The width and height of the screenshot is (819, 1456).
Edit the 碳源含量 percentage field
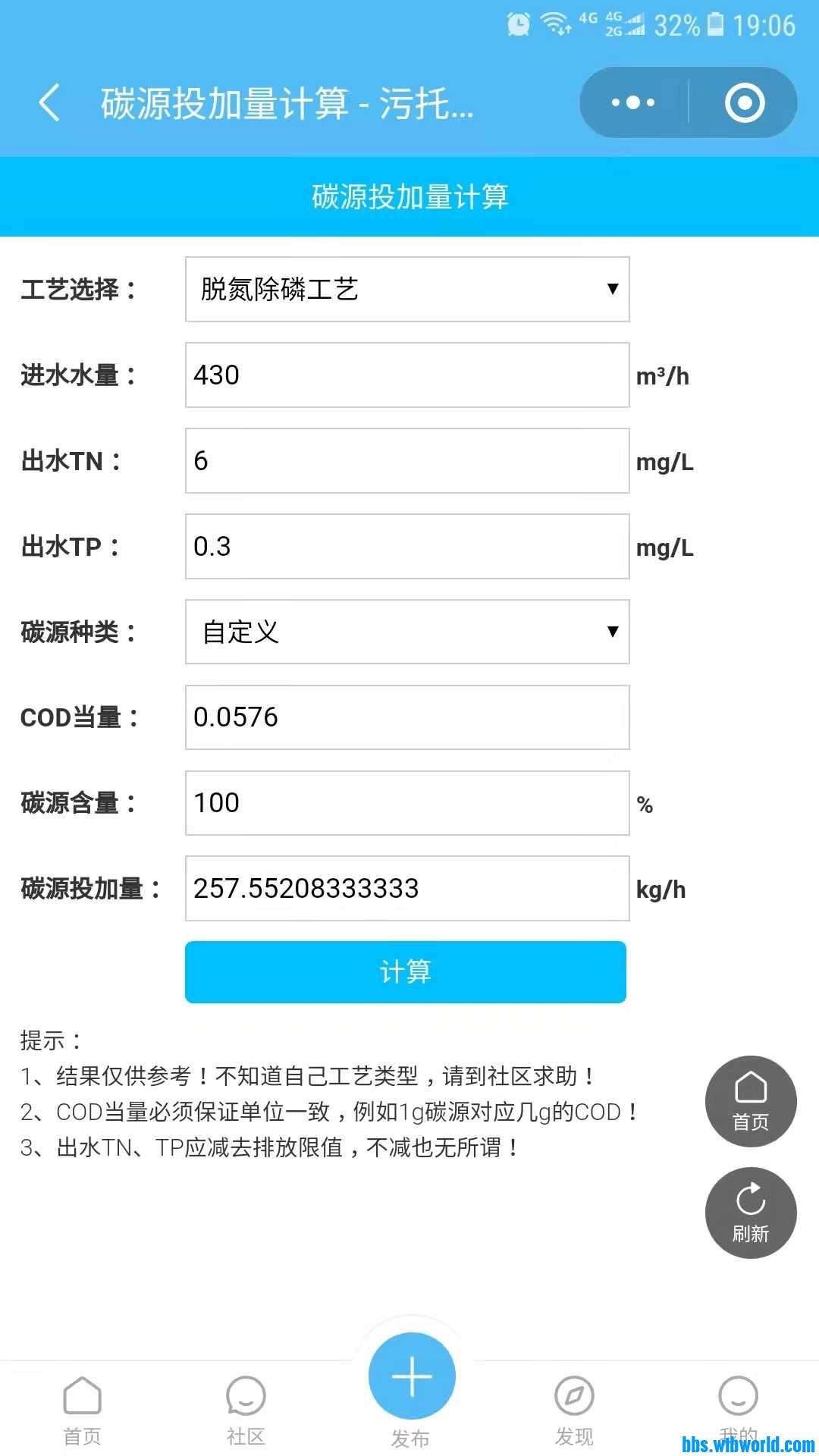click(x=407, y=803)
